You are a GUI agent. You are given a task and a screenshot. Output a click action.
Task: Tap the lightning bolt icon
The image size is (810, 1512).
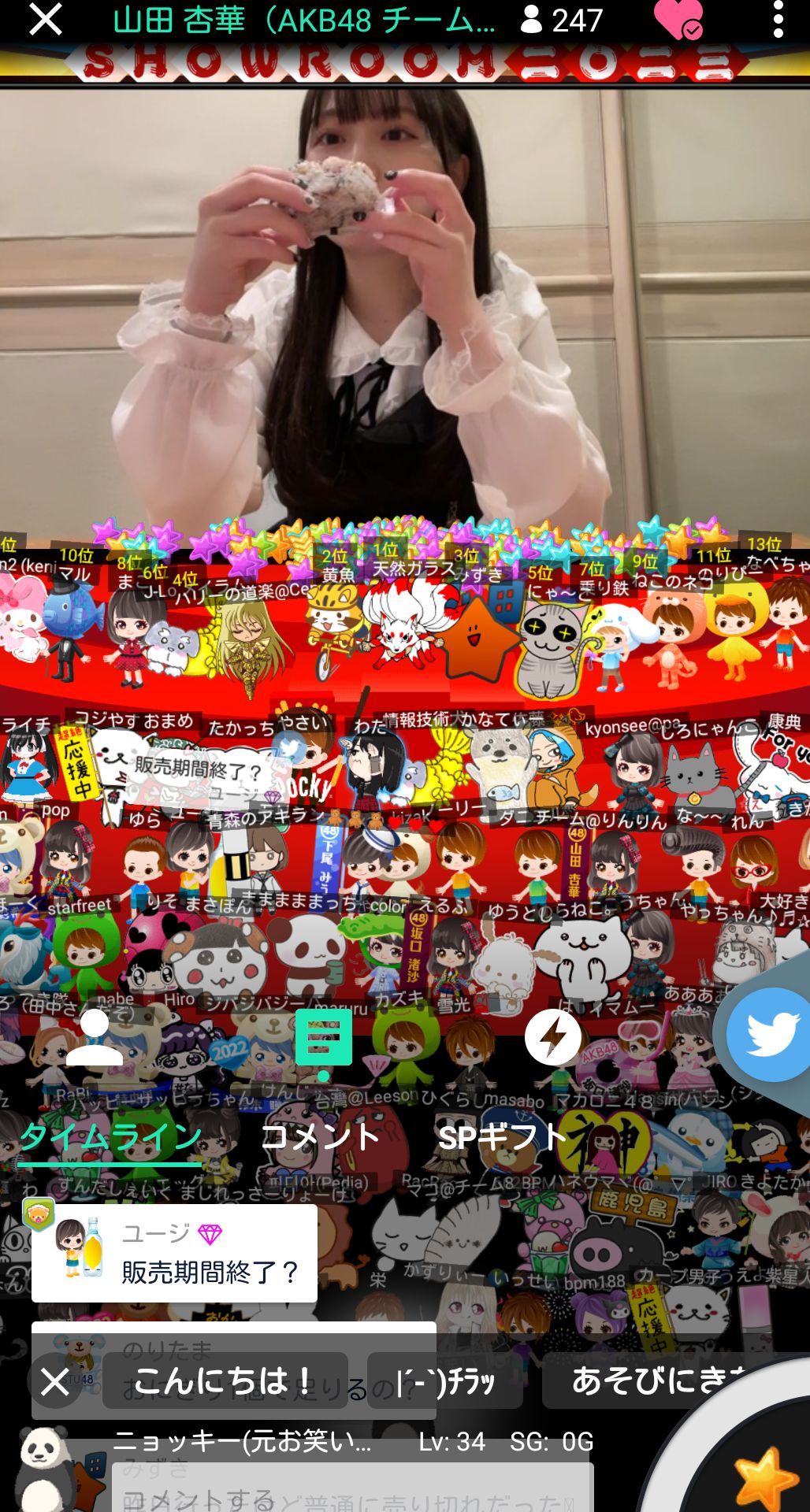point(552,1037)
